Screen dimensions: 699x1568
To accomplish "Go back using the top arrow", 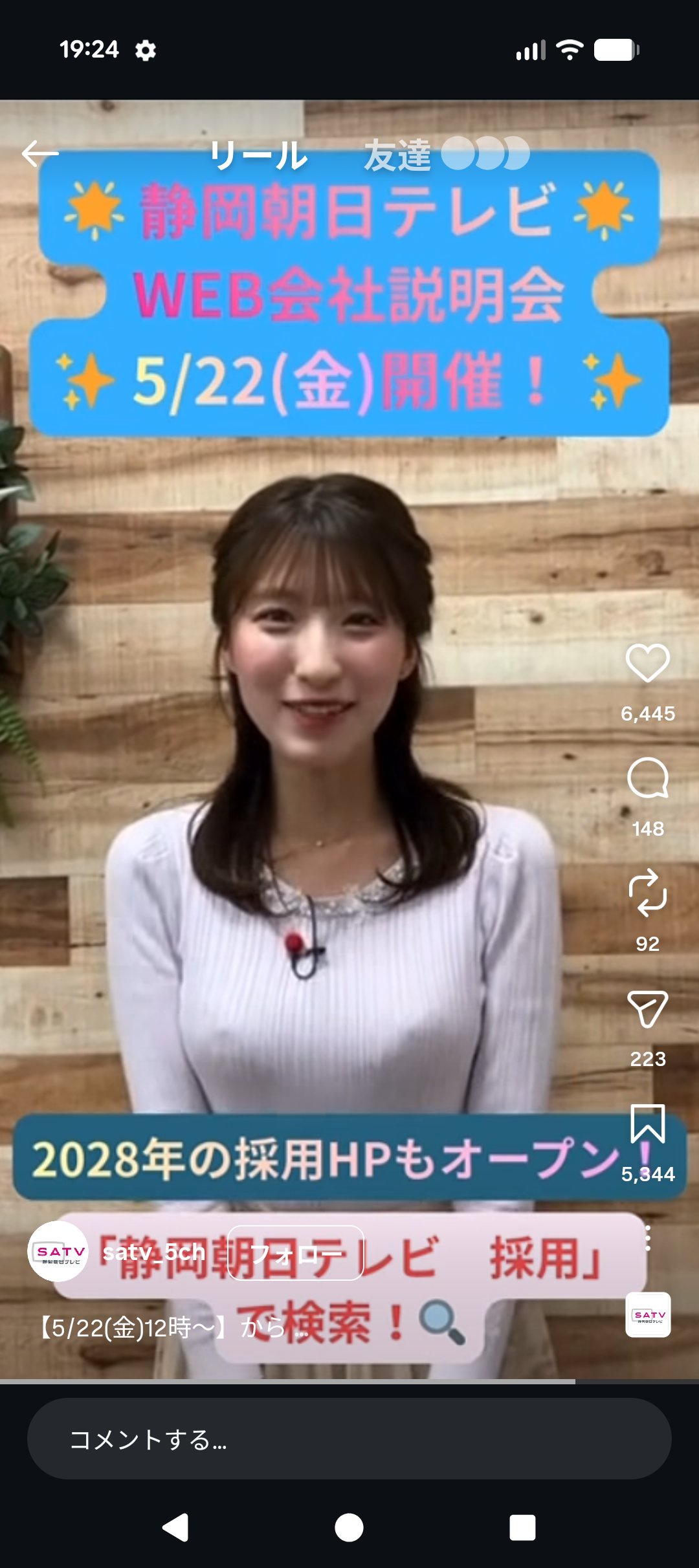I will 40,153.
